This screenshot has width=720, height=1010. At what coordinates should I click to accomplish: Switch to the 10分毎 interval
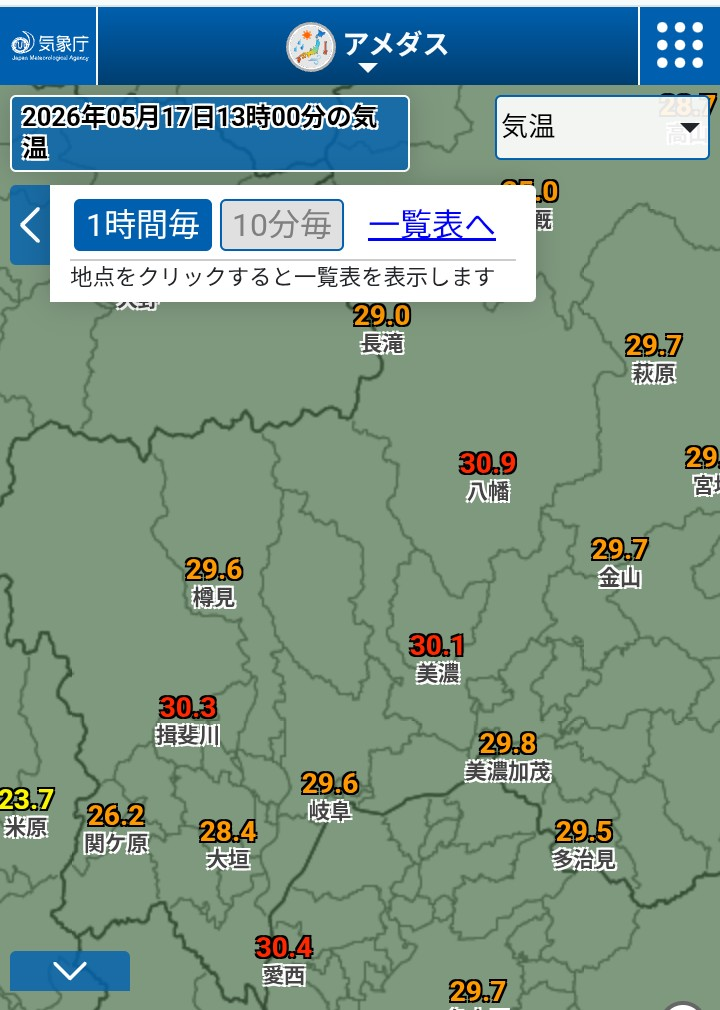point(282,225)
